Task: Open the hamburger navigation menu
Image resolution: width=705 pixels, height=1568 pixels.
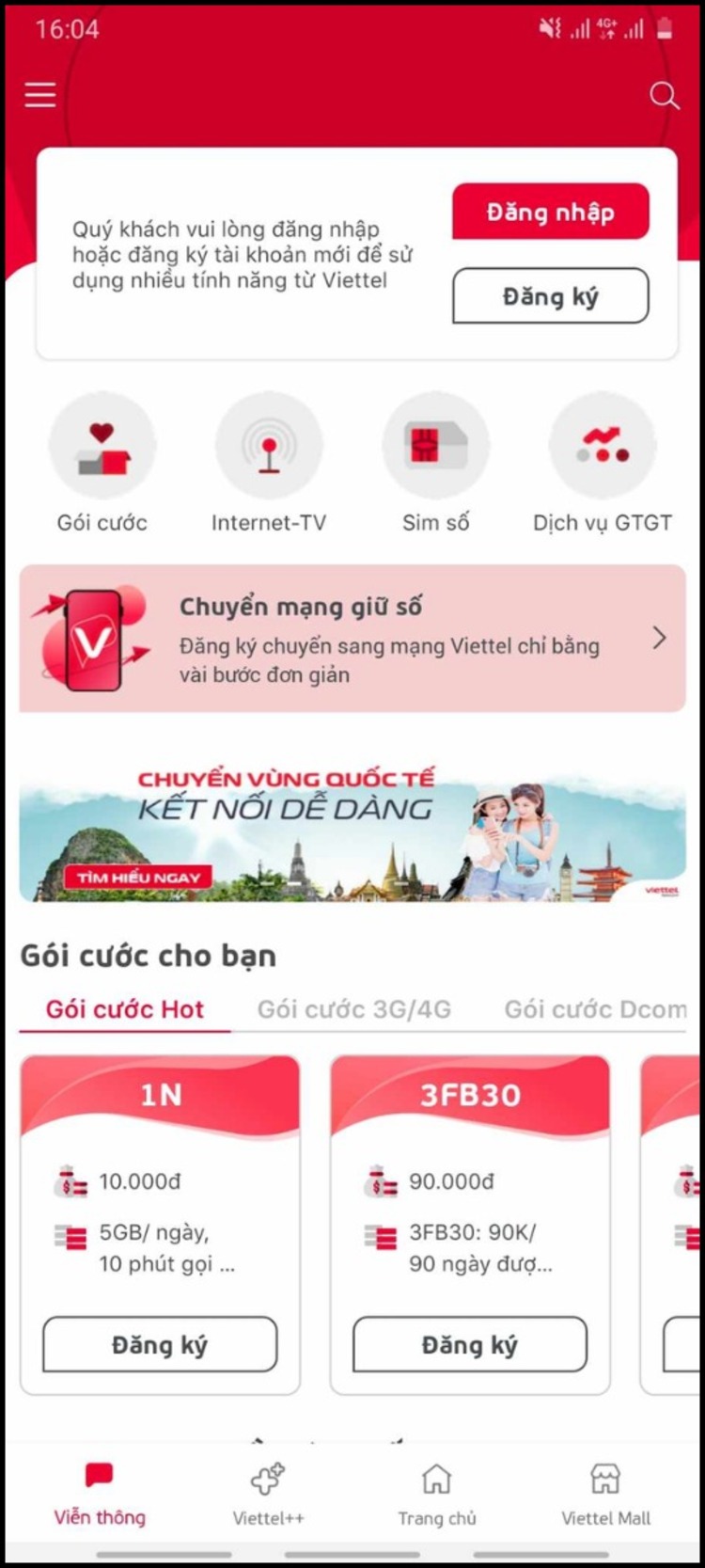Action: [39, 94]
